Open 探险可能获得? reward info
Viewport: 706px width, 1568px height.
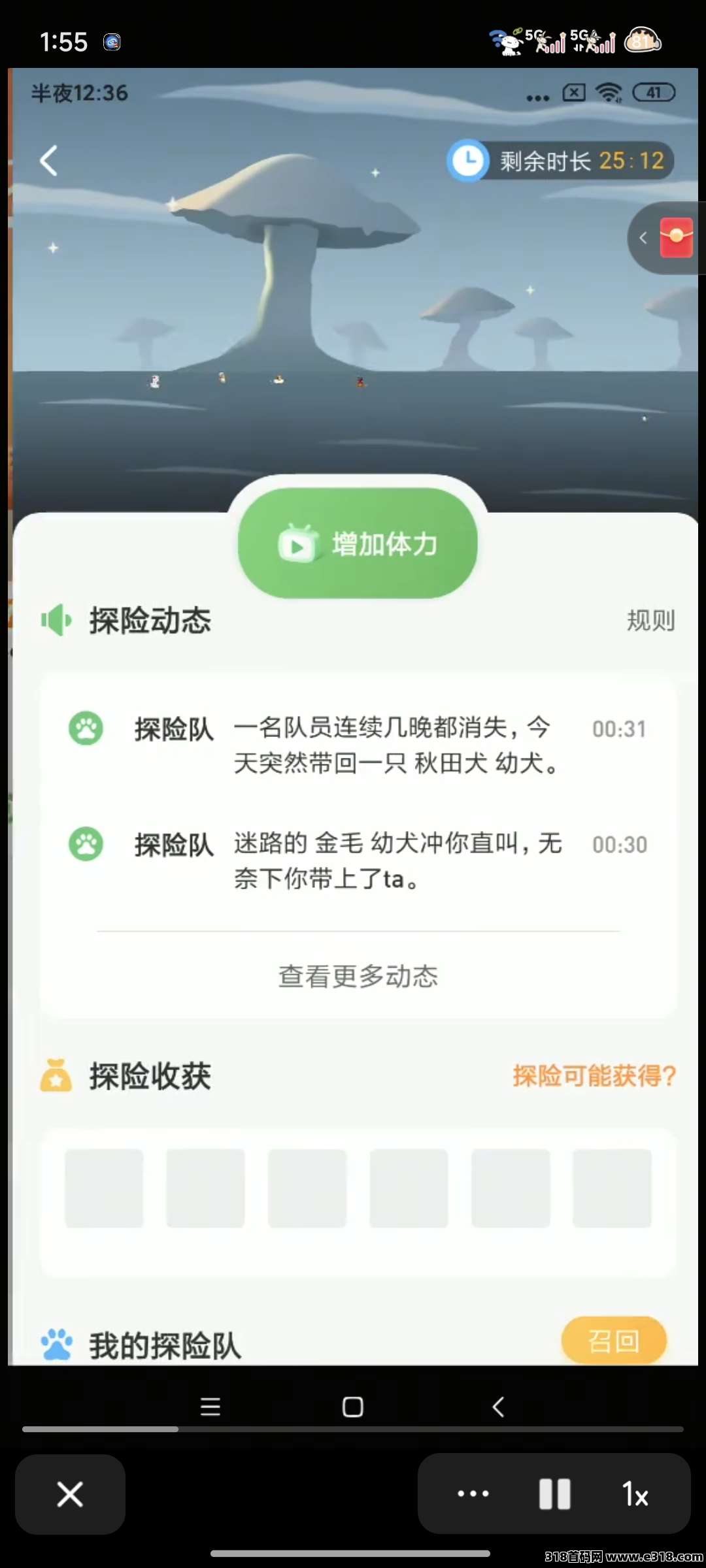pyautogui.click(x=594, y=1075)
